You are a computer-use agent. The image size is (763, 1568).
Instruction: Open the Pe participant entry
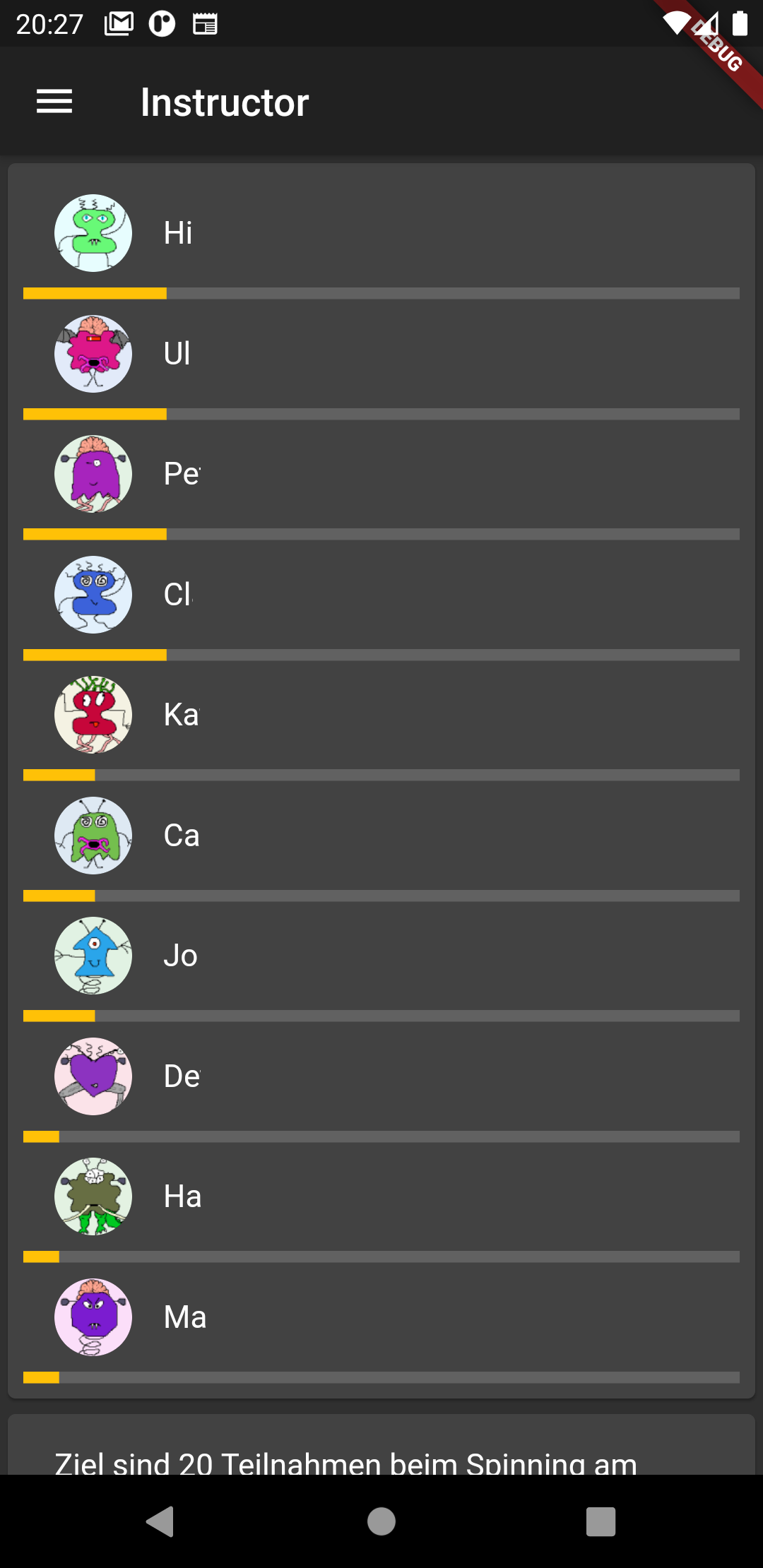381,474
